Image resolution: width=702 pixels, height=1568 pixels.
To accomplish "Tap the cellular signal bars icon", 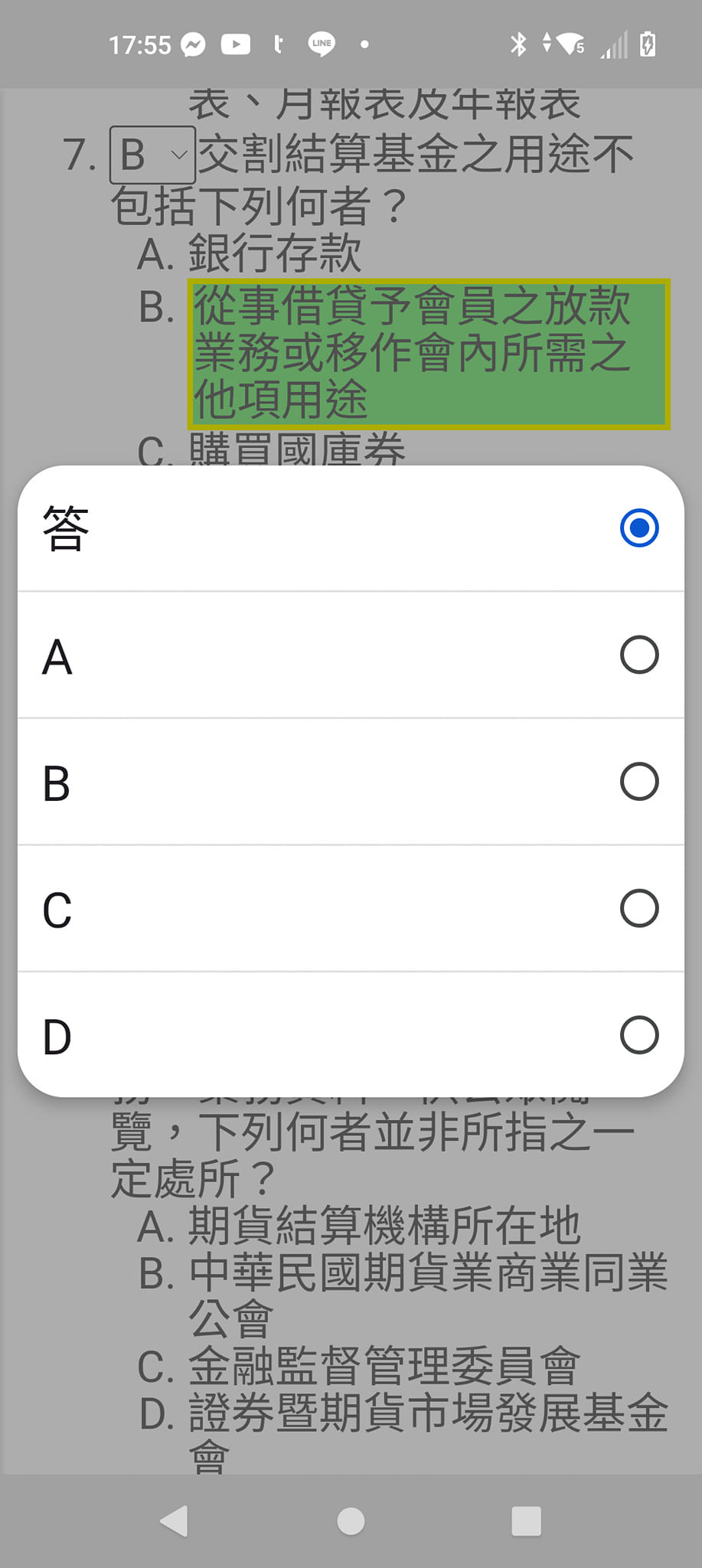I will [x=614, y=44].
